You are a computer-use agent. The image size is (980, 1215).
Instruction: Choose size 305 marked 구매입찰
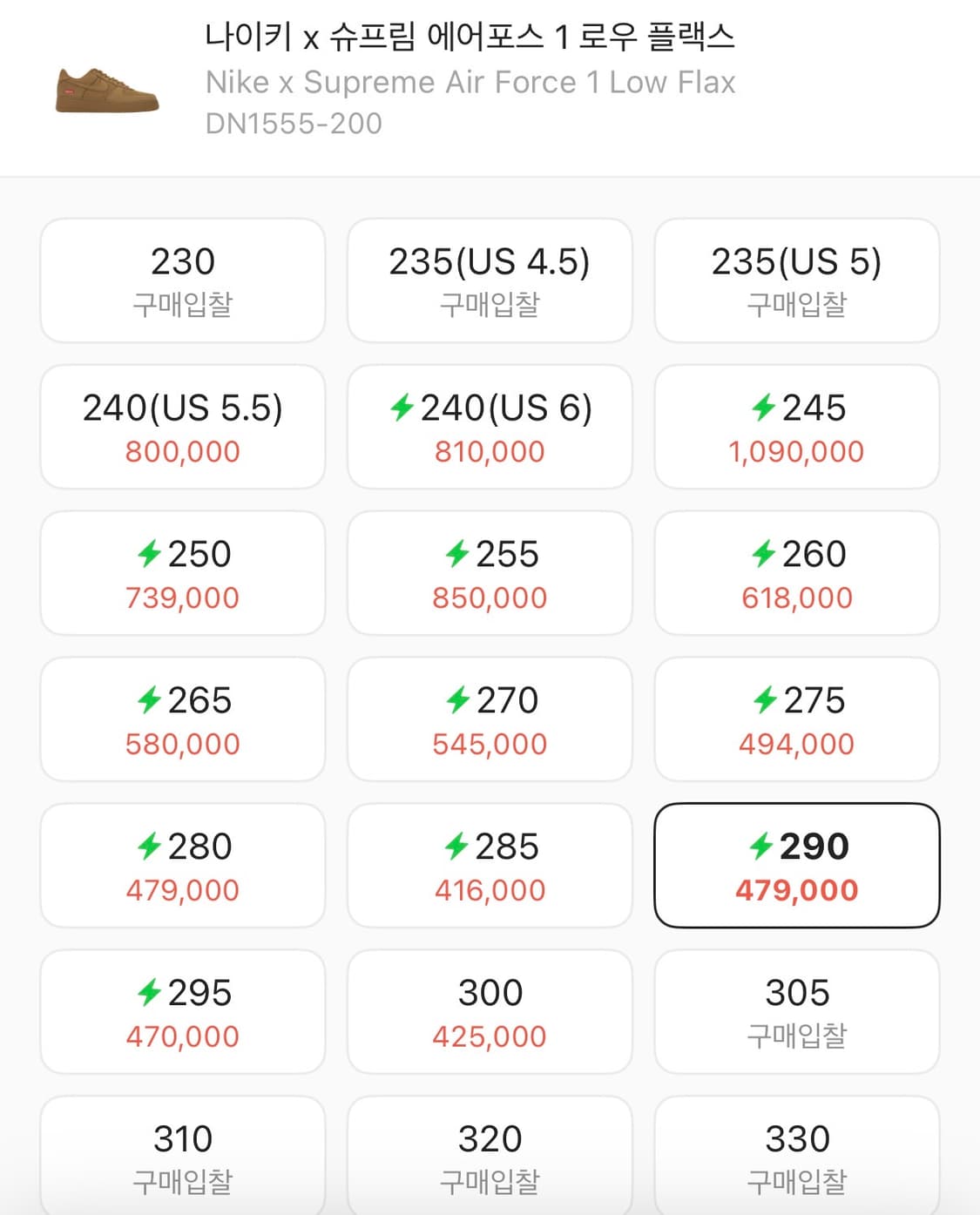(x=797, y=1011)
